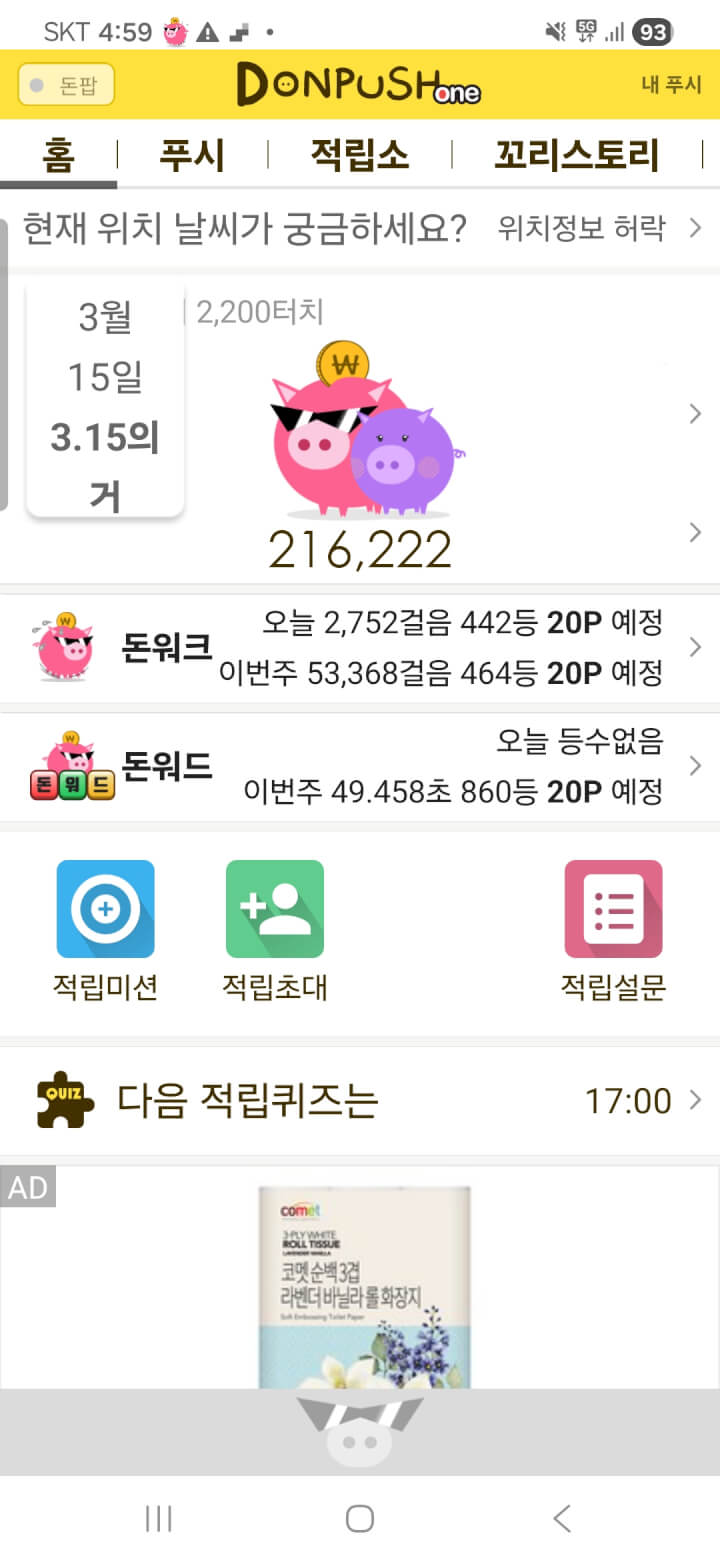Open the 다음 적립퀴즈는 quiz row
720x1560 pixels.
(360, 1101)
